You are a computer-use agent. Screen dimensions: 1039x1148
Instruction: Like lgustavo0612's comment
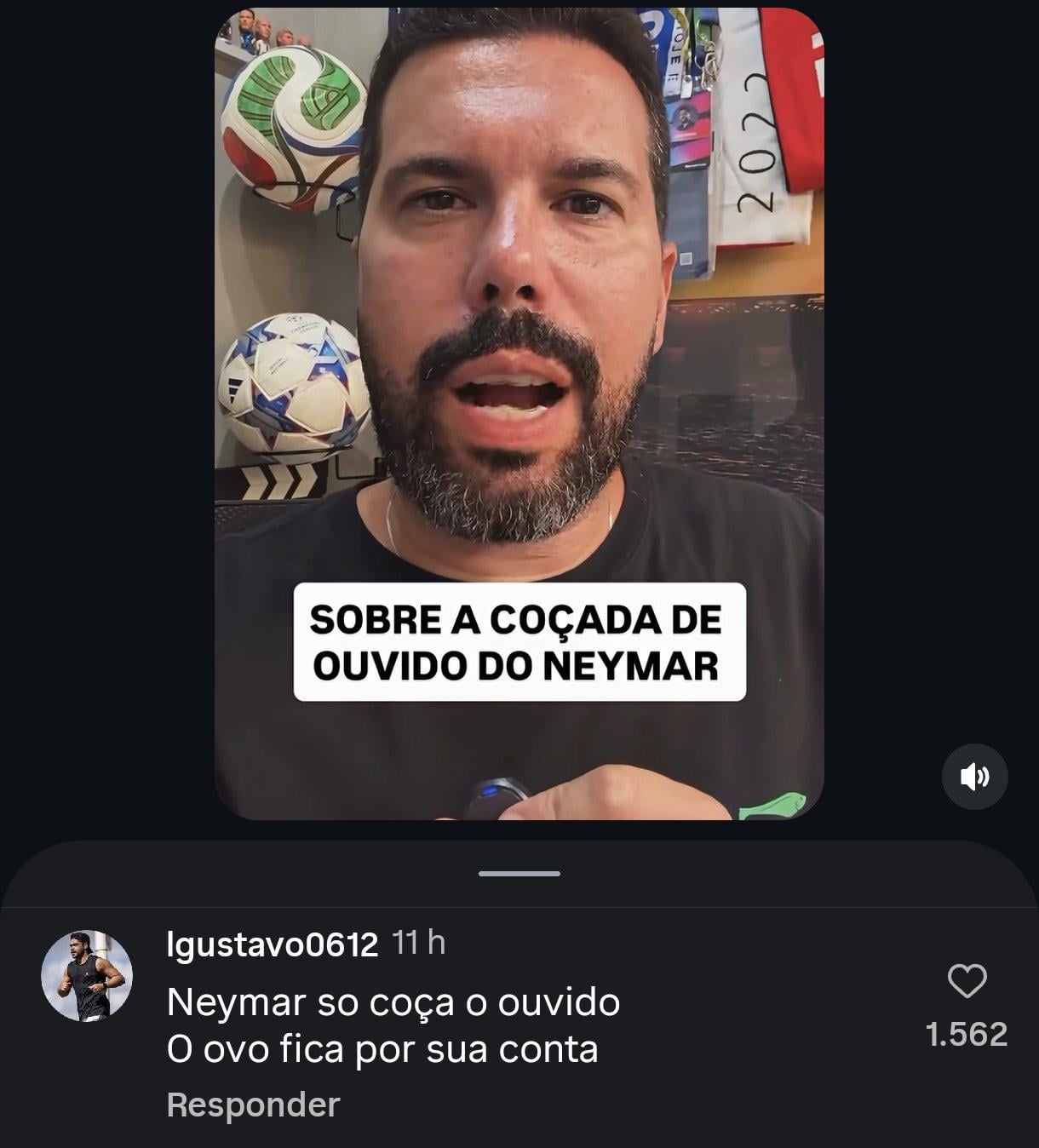[967, 982]
